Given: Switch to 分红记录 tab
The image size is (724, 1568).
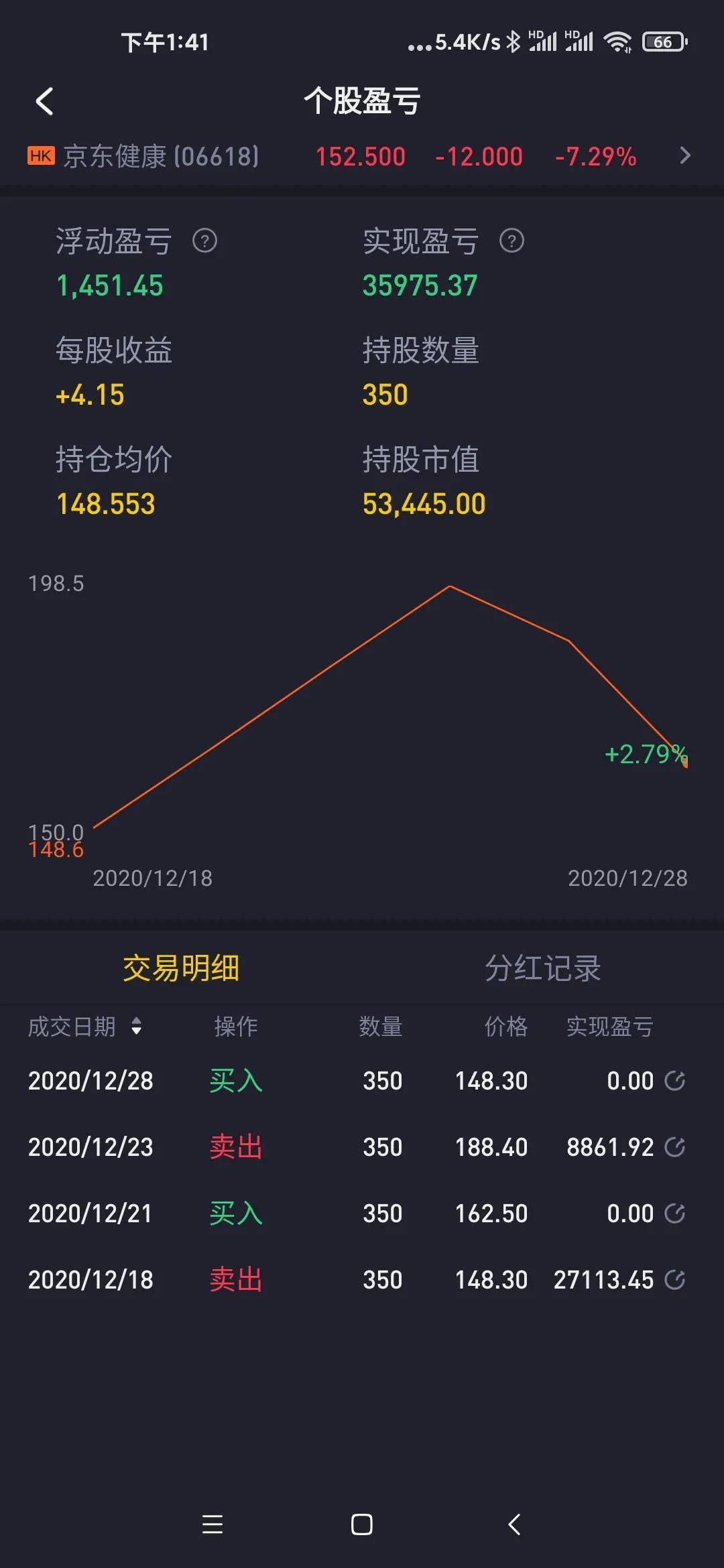Looking at the screenshot, I should [x=542, y=968].
